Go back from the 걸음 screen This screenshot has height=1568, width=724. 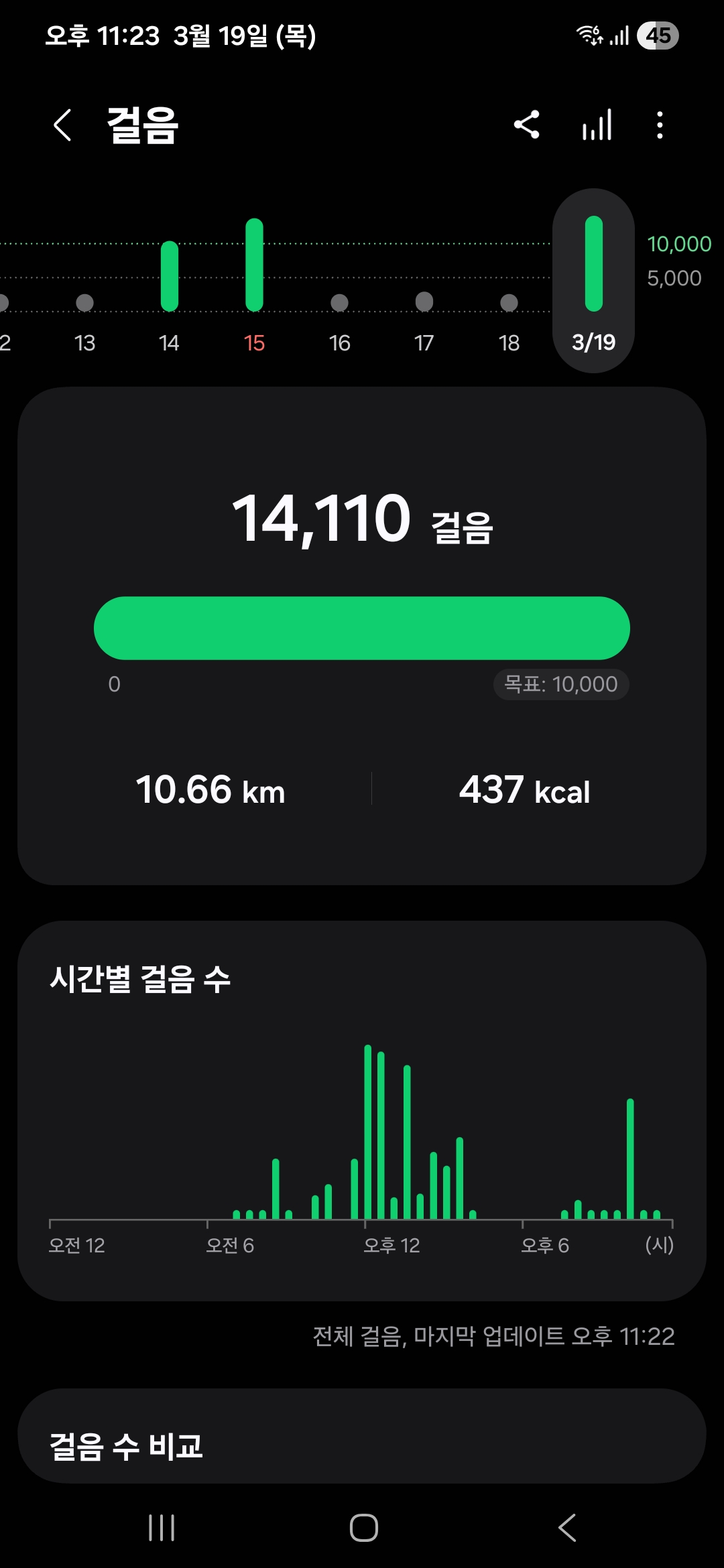click(x=62, y=125)
